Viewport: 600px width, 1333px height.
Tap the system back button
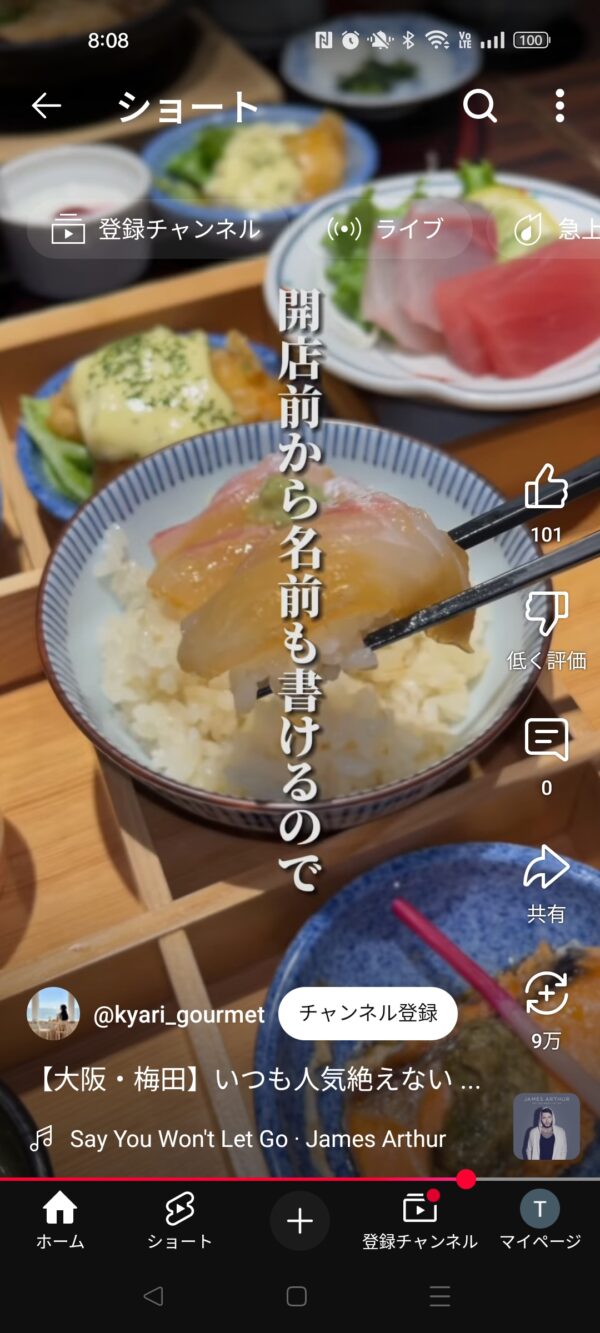click(x=153, y=1296)
